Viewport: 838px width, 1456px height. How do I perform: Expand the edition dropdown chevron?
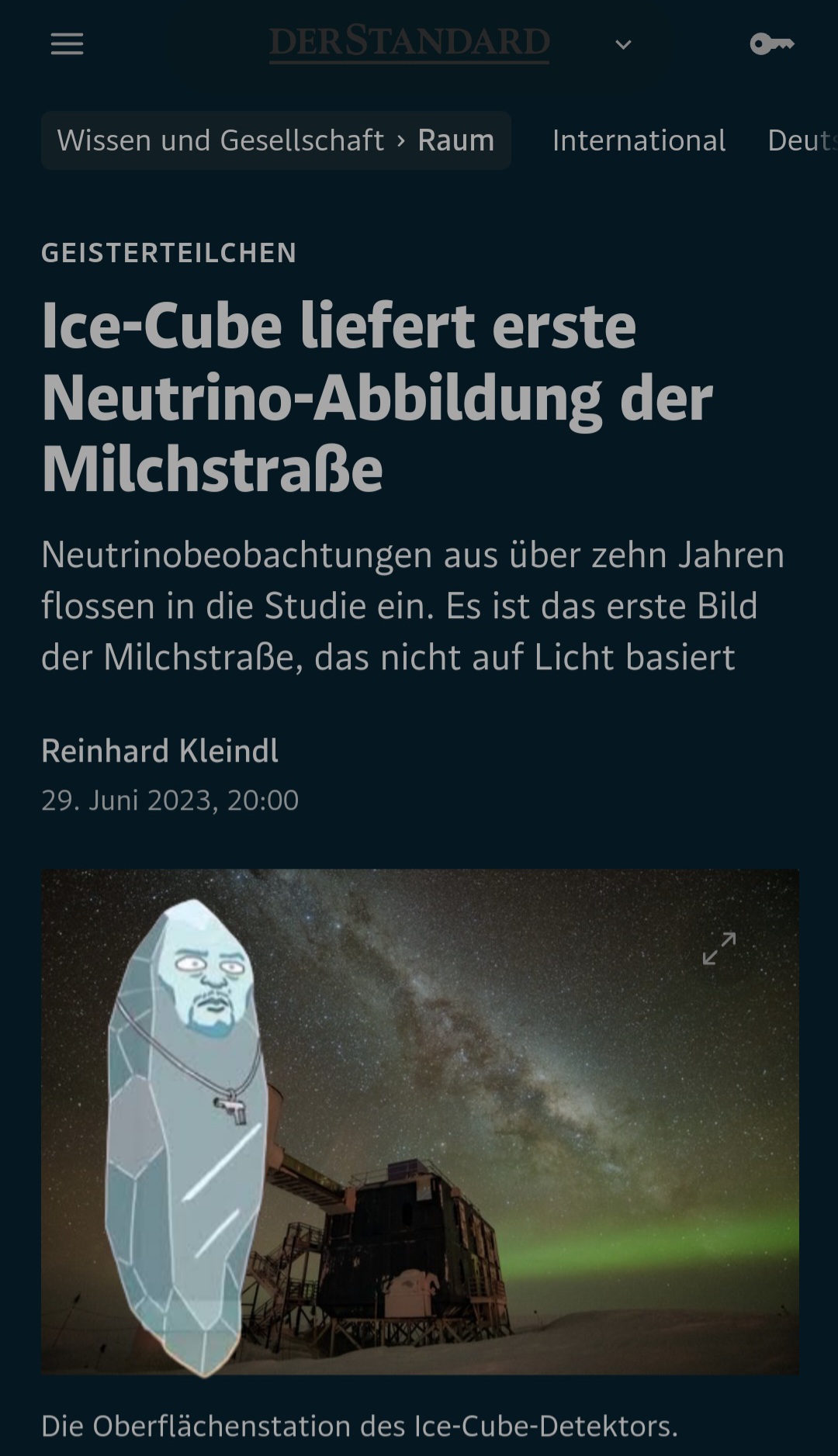pos(623,45)
